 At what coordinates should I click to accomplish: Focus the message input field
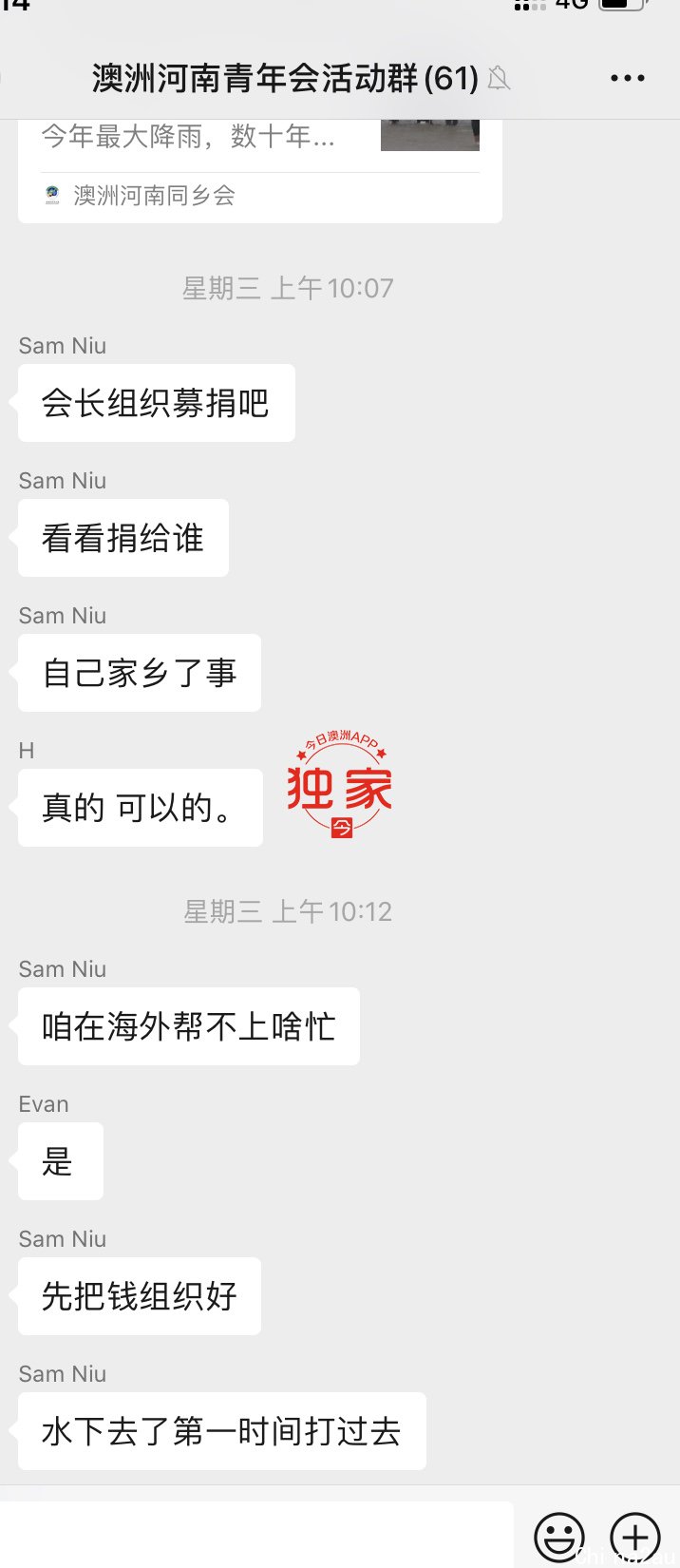(x=256, y=1535)
